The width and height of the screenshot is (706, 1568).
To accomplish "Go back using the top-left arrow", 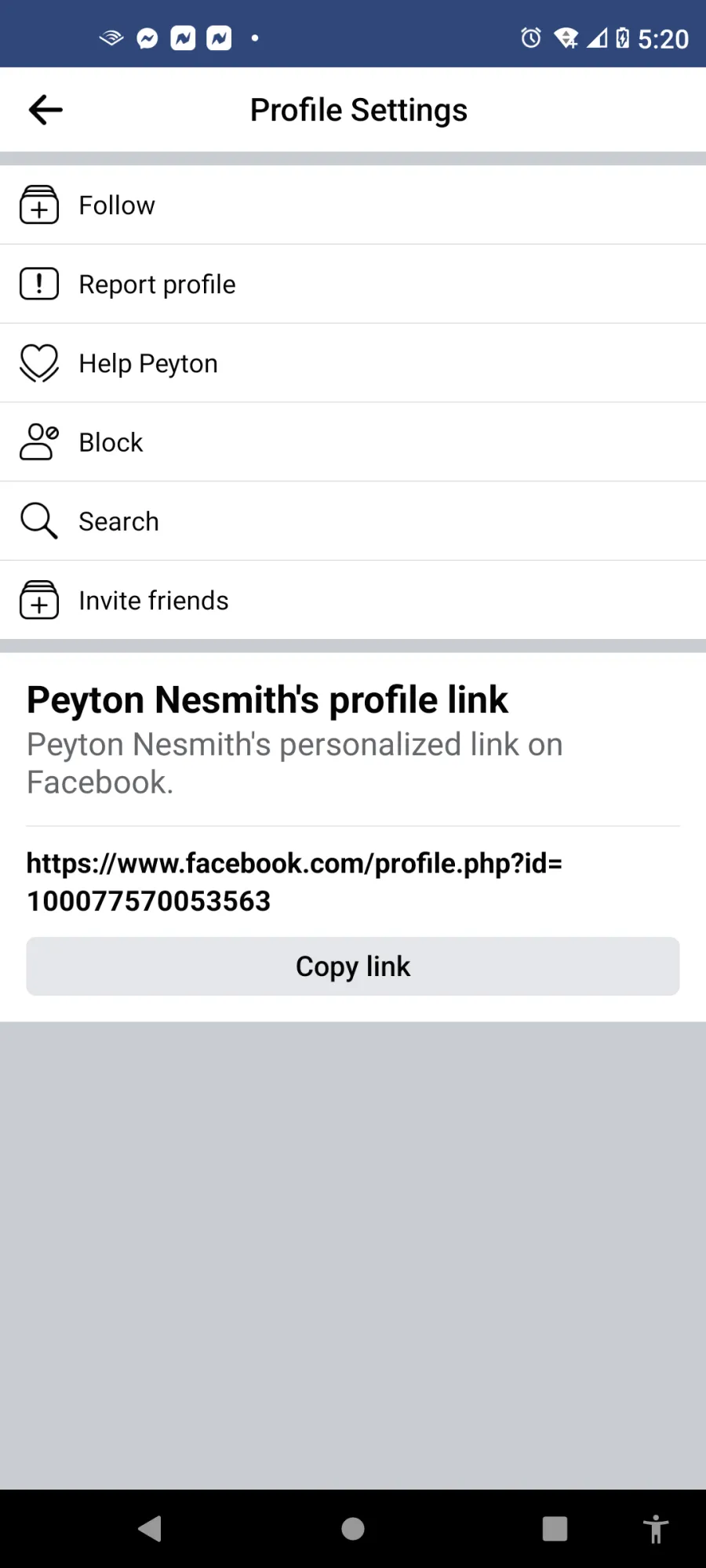I will (x=45, y=110).
